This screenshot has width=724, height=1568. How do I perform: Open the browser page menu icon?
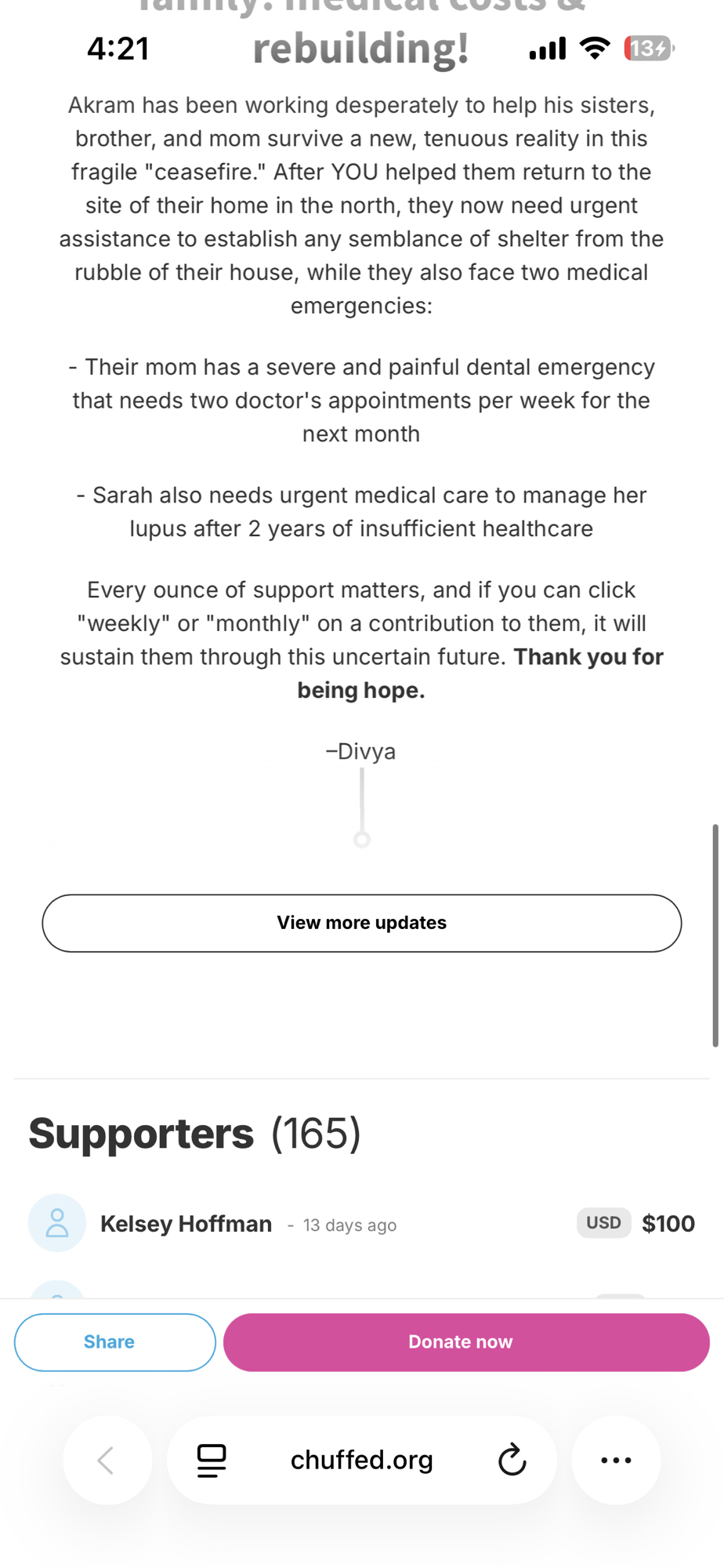tap(212, 1460)
